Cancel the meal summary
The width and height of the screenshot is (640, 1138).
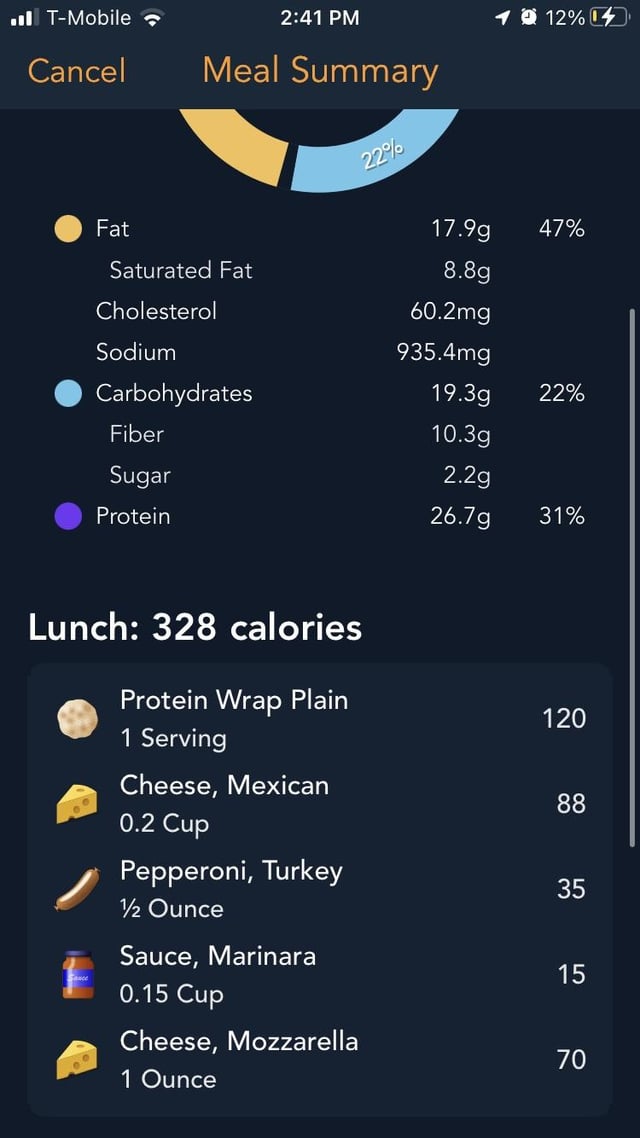click(x=77, y=71)
